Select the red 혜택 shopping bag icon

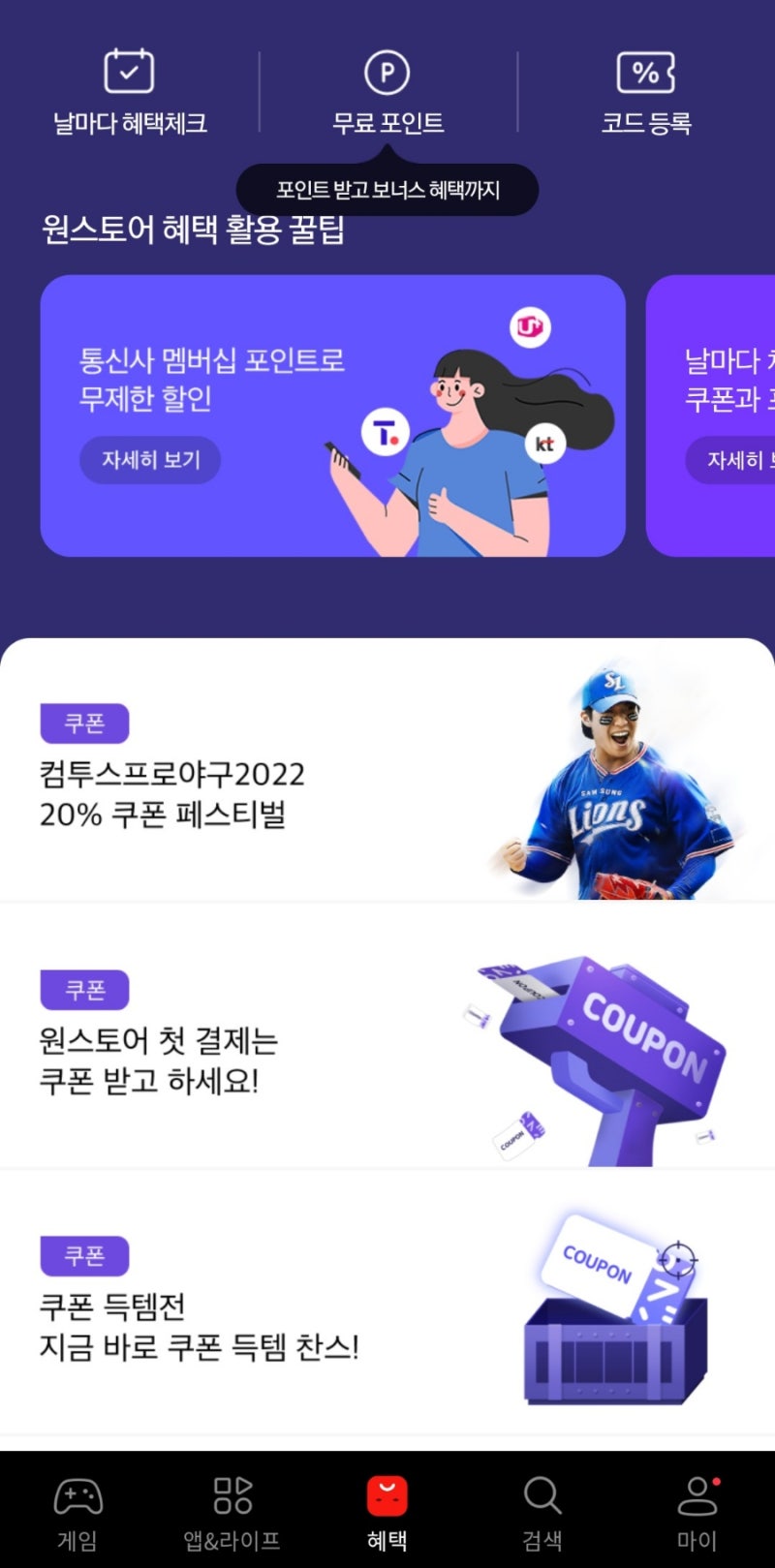tap(387, 1497)
